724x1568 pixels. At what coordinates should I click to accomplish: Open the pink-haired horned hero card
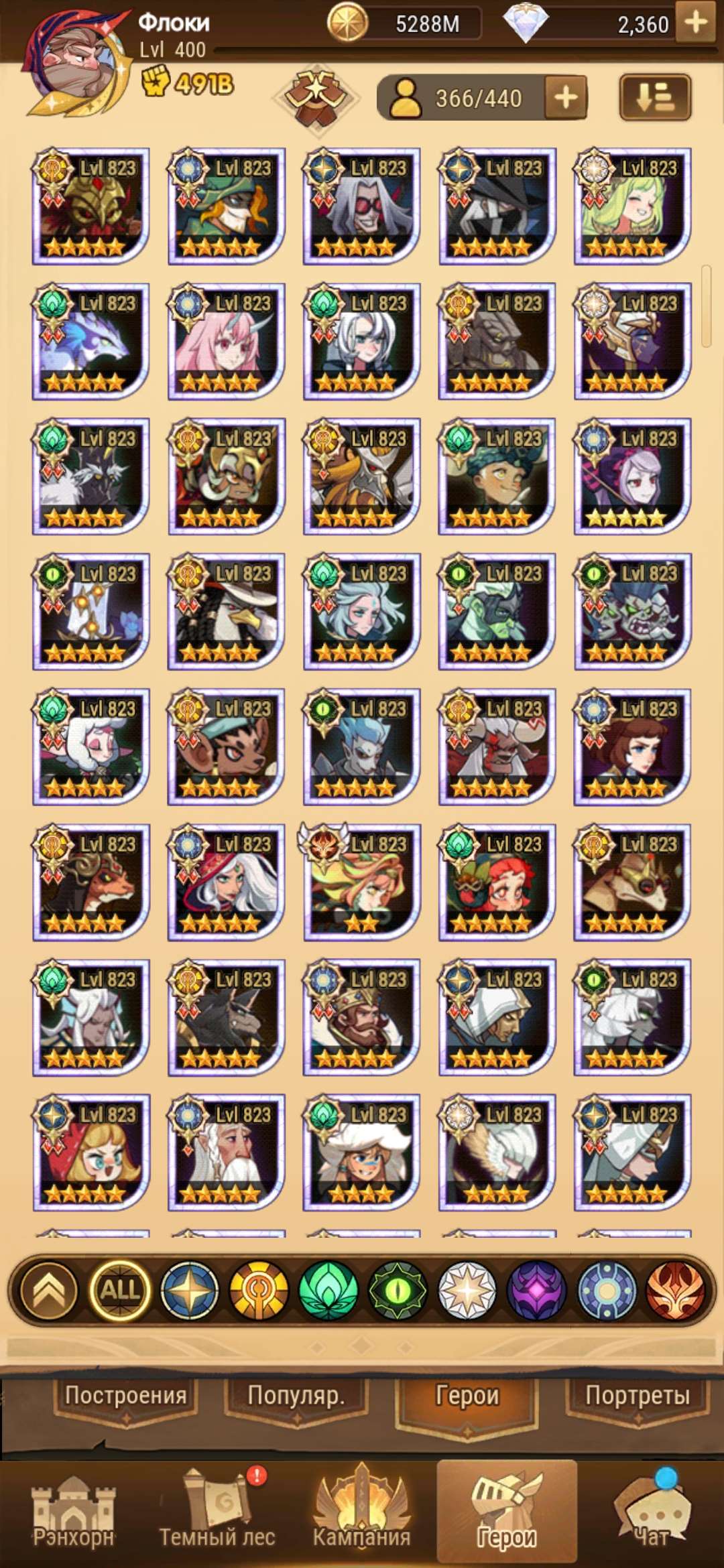click(226, 341)
